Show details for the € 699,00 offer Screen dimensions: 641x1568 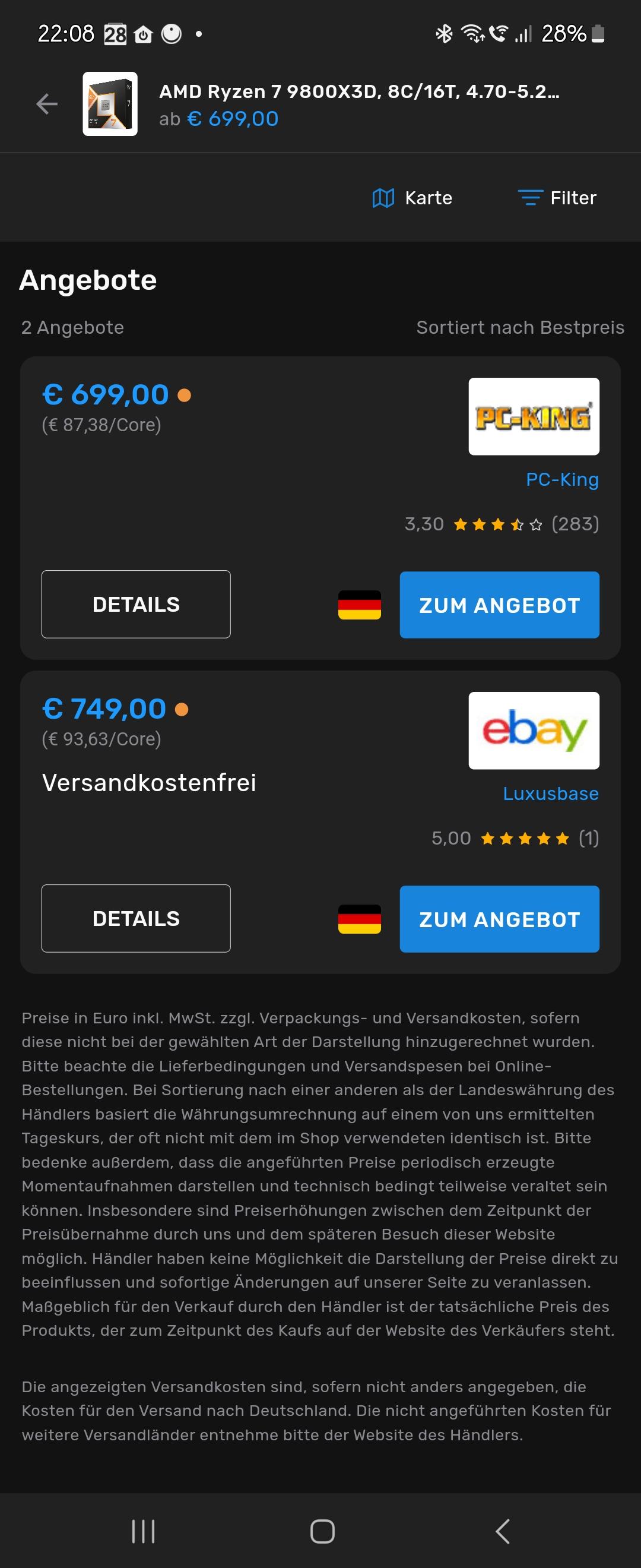(136, 605)
